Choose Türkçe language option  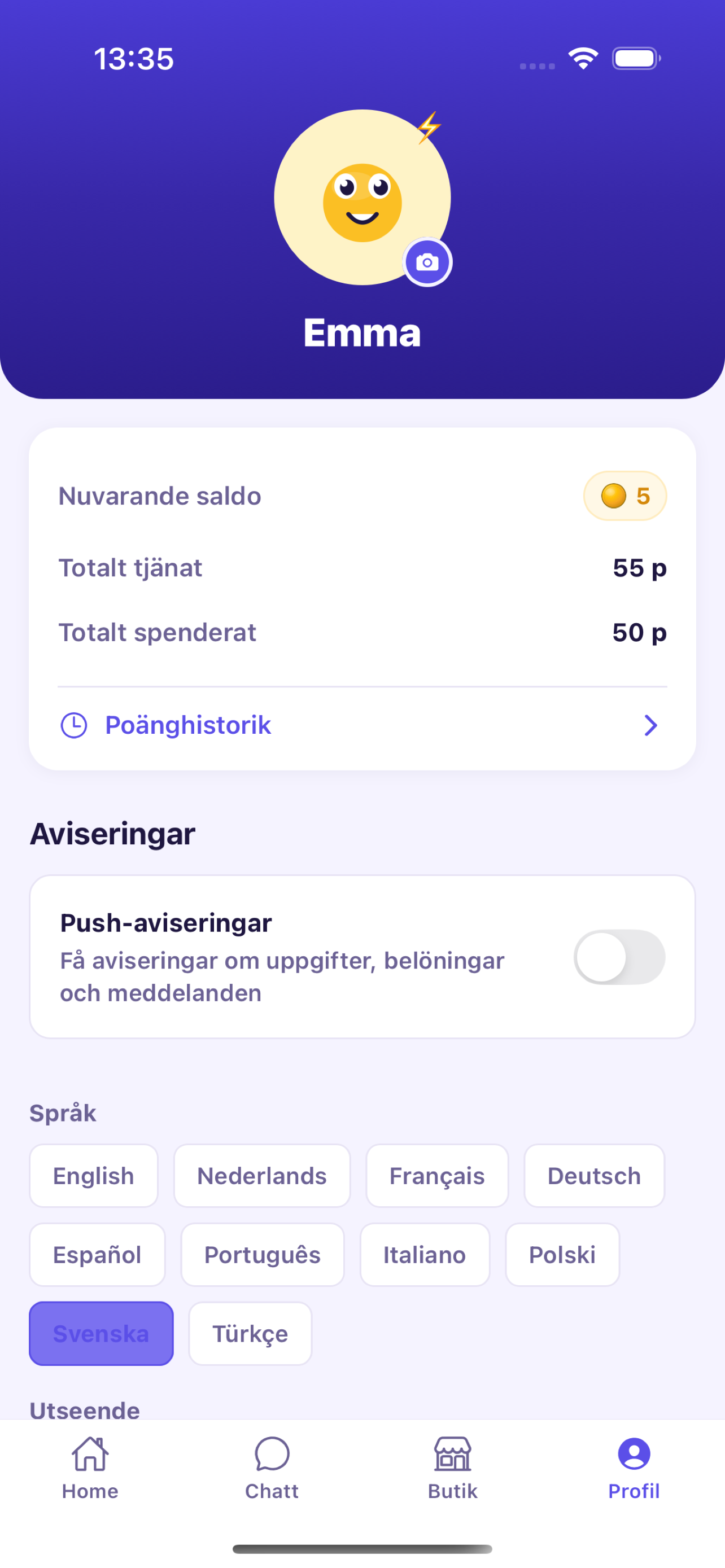click(250, 1333)
